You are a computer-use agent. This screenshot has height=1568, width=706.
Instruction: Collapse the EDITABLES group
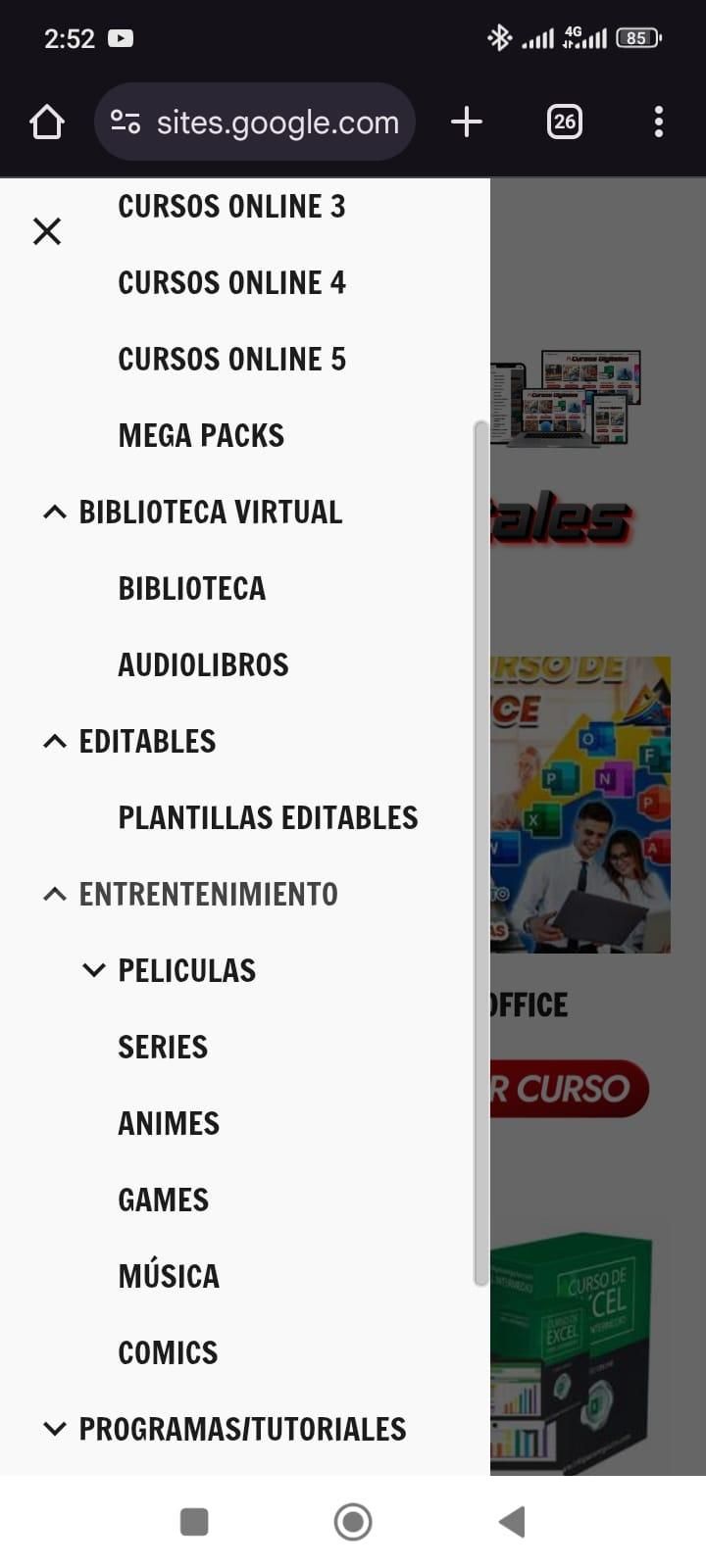point(55,742)
